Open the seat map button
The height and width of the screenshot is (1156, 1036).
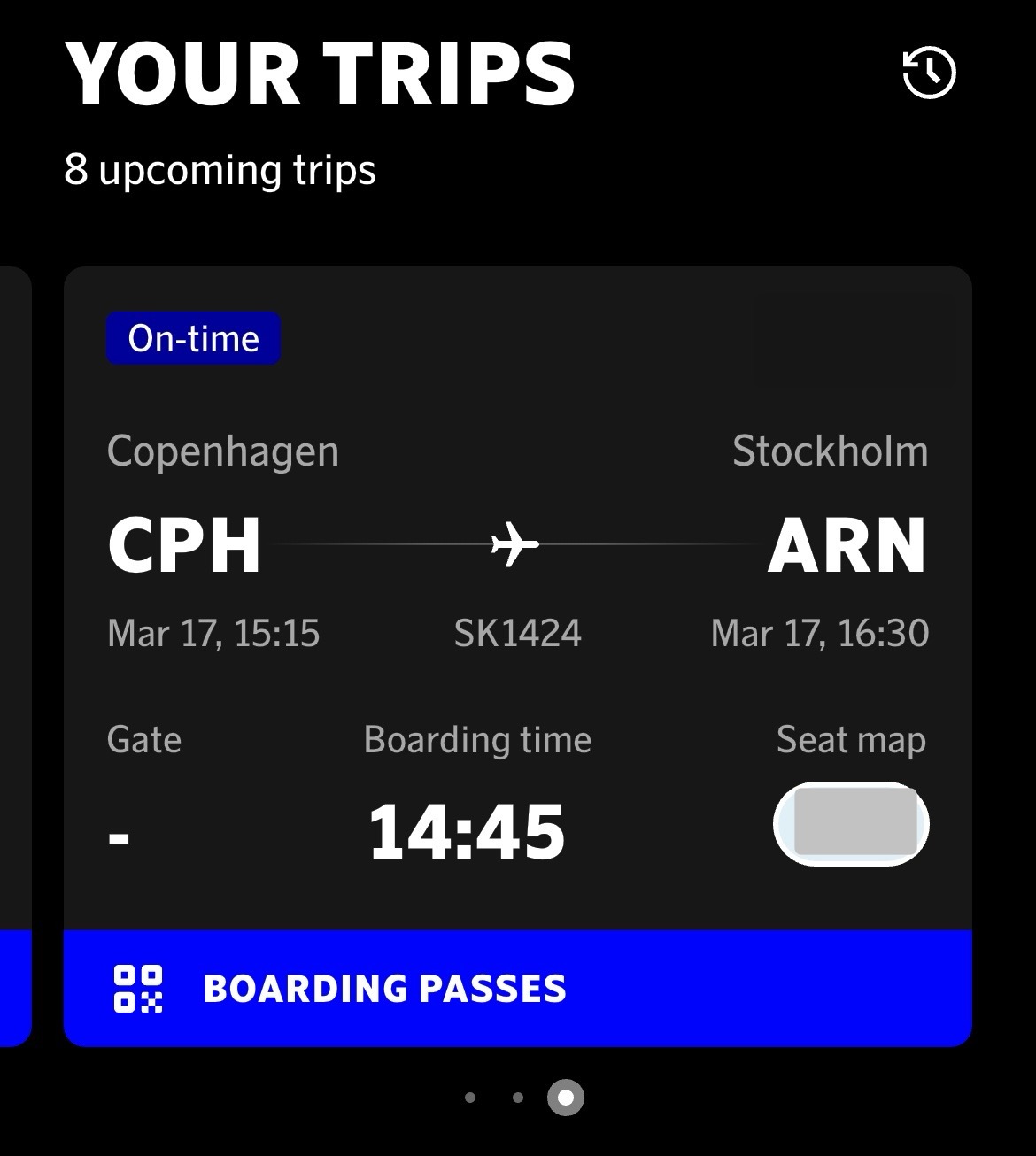point(851,824)
